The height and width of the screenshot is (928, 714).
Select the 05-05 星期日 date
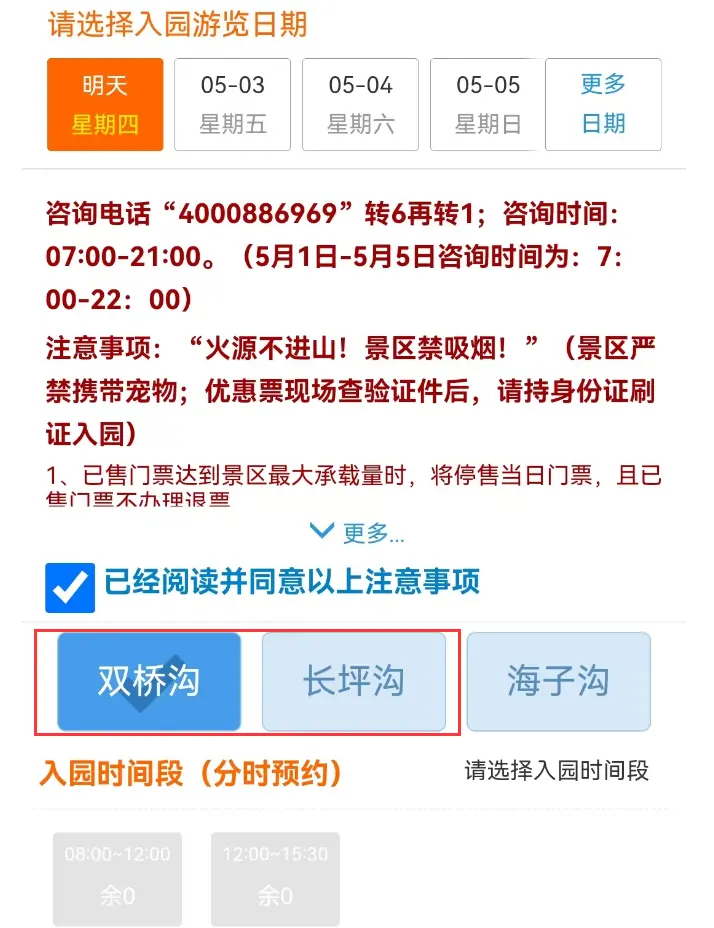click(x=487, y=104)
